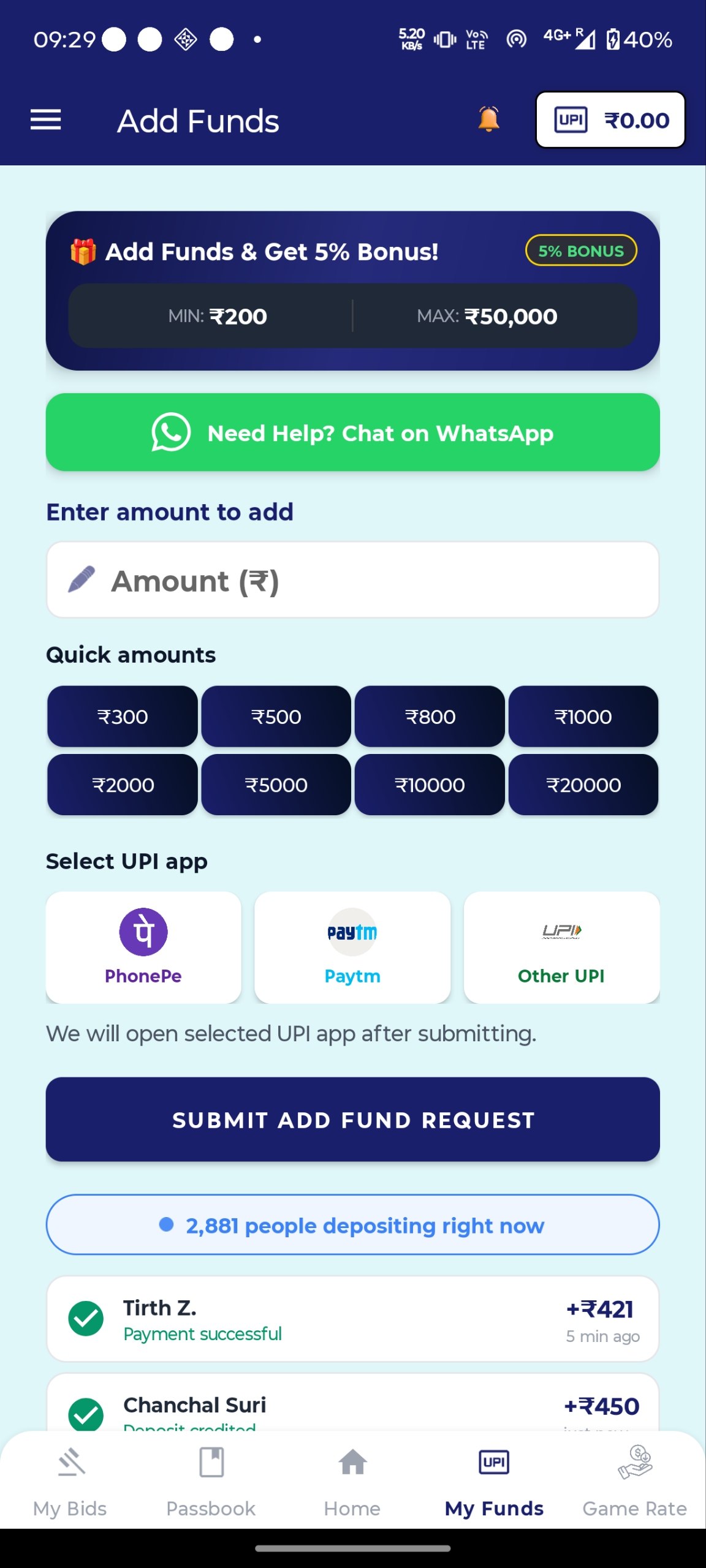The width and height of the screenshot is (706, 1568).
Task: Select the ₹1000 quick amount
Action: [583, 717]
